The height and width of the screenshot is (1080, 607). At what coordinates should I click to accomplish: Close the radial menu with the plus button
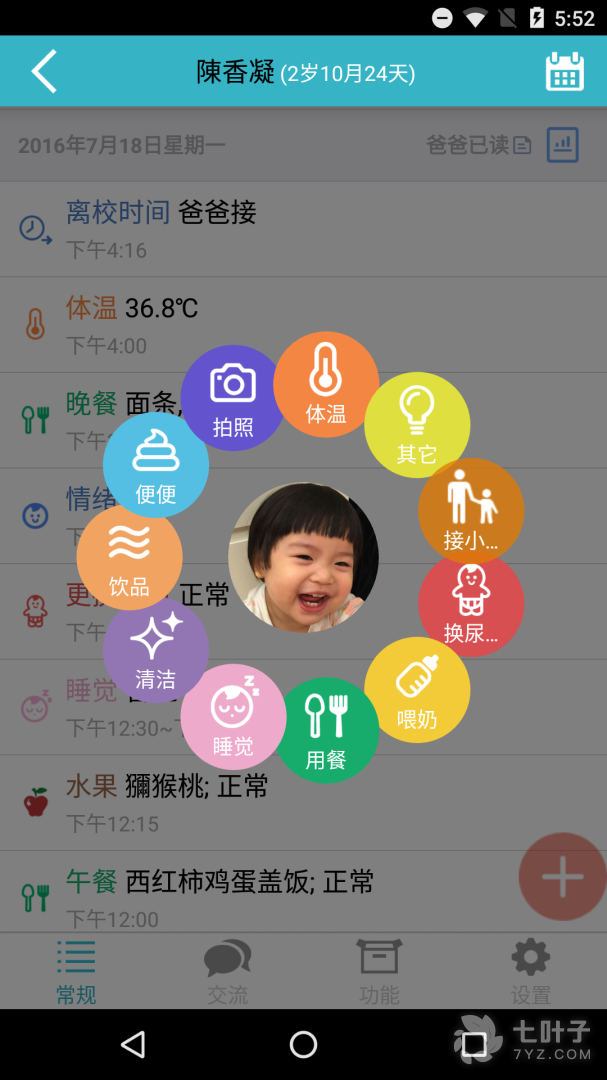[x=562, y=877]
